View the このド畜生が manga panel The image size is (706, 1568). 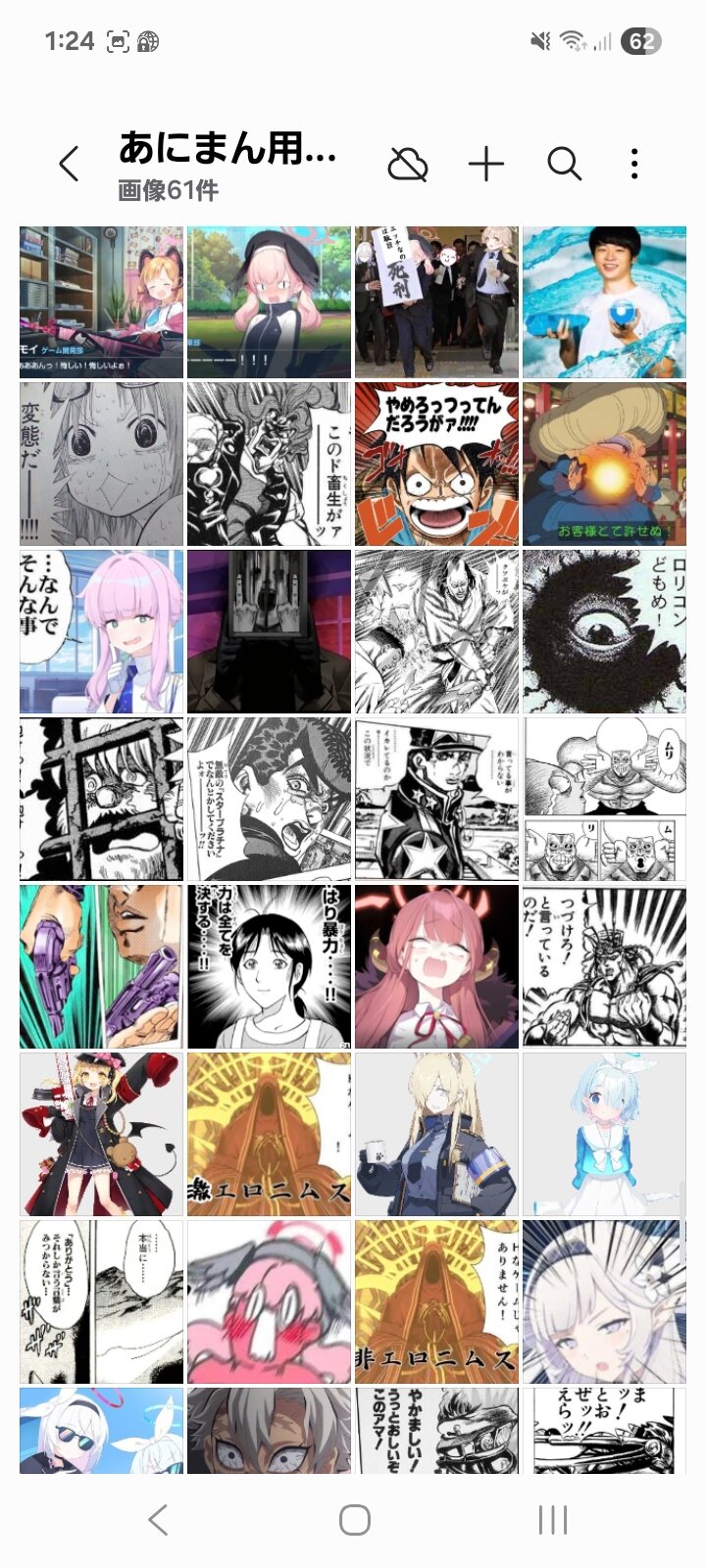(x=269, y=465)
